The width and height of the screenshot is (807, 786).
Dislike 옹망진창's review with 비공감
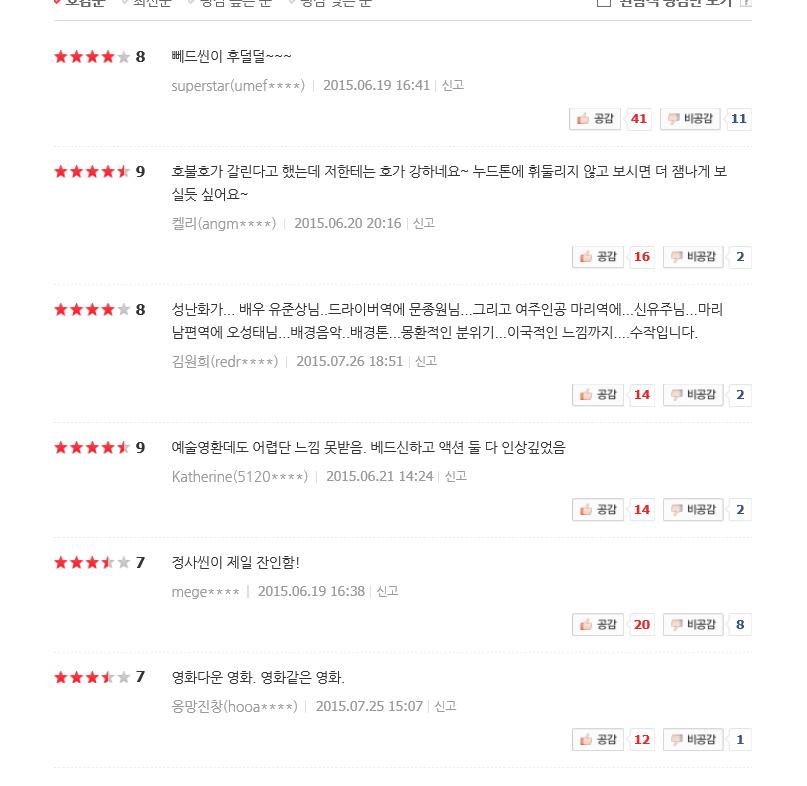pos(693,740)
